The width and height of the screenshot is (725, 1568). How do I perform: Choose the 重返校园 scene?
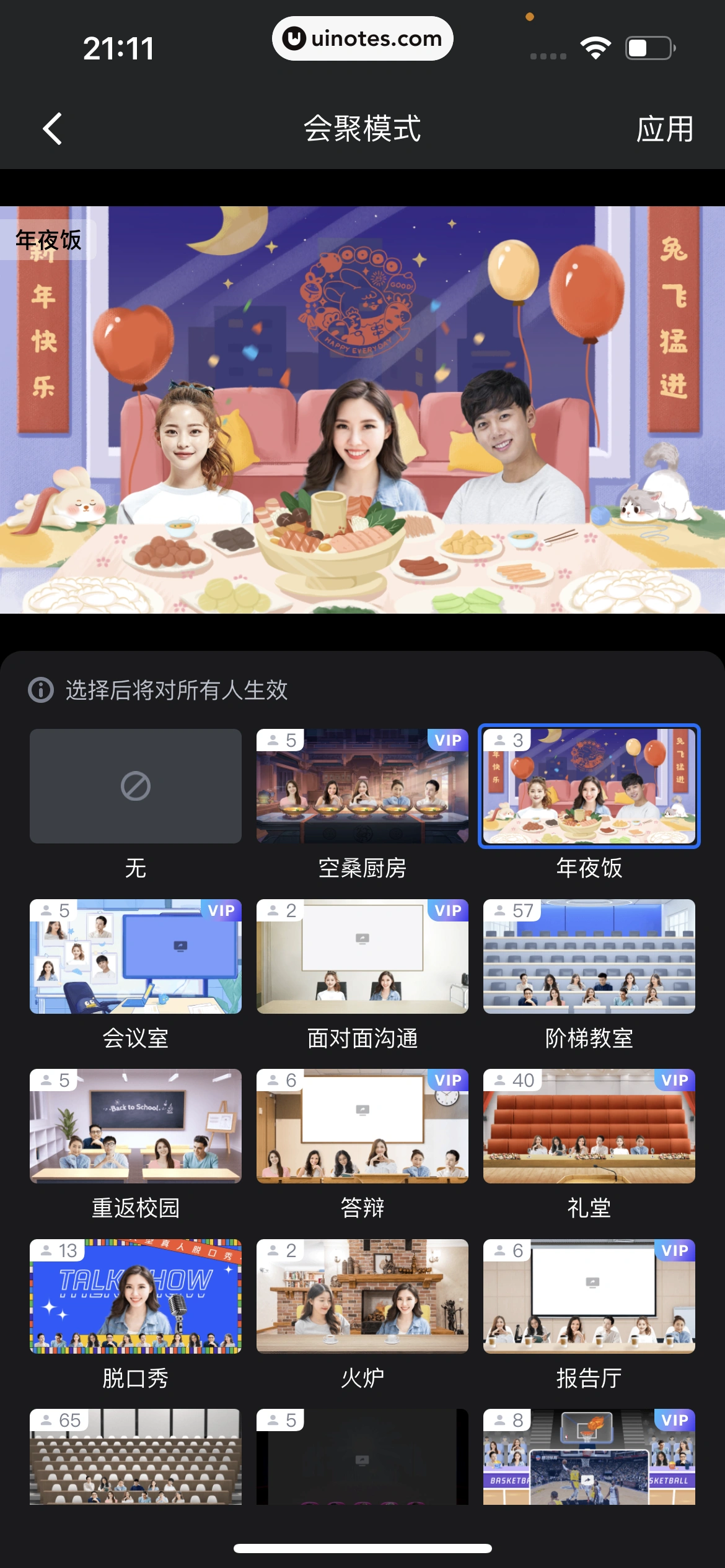134,1126
